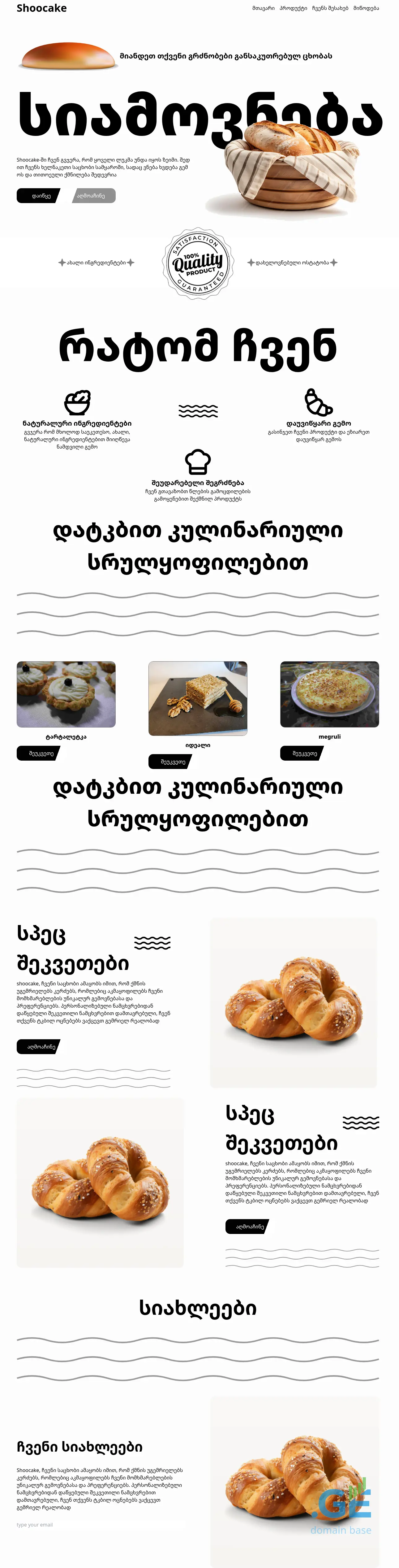Open the იდეალი cake product card
The image size is (399, 1568).
(198, 698)
